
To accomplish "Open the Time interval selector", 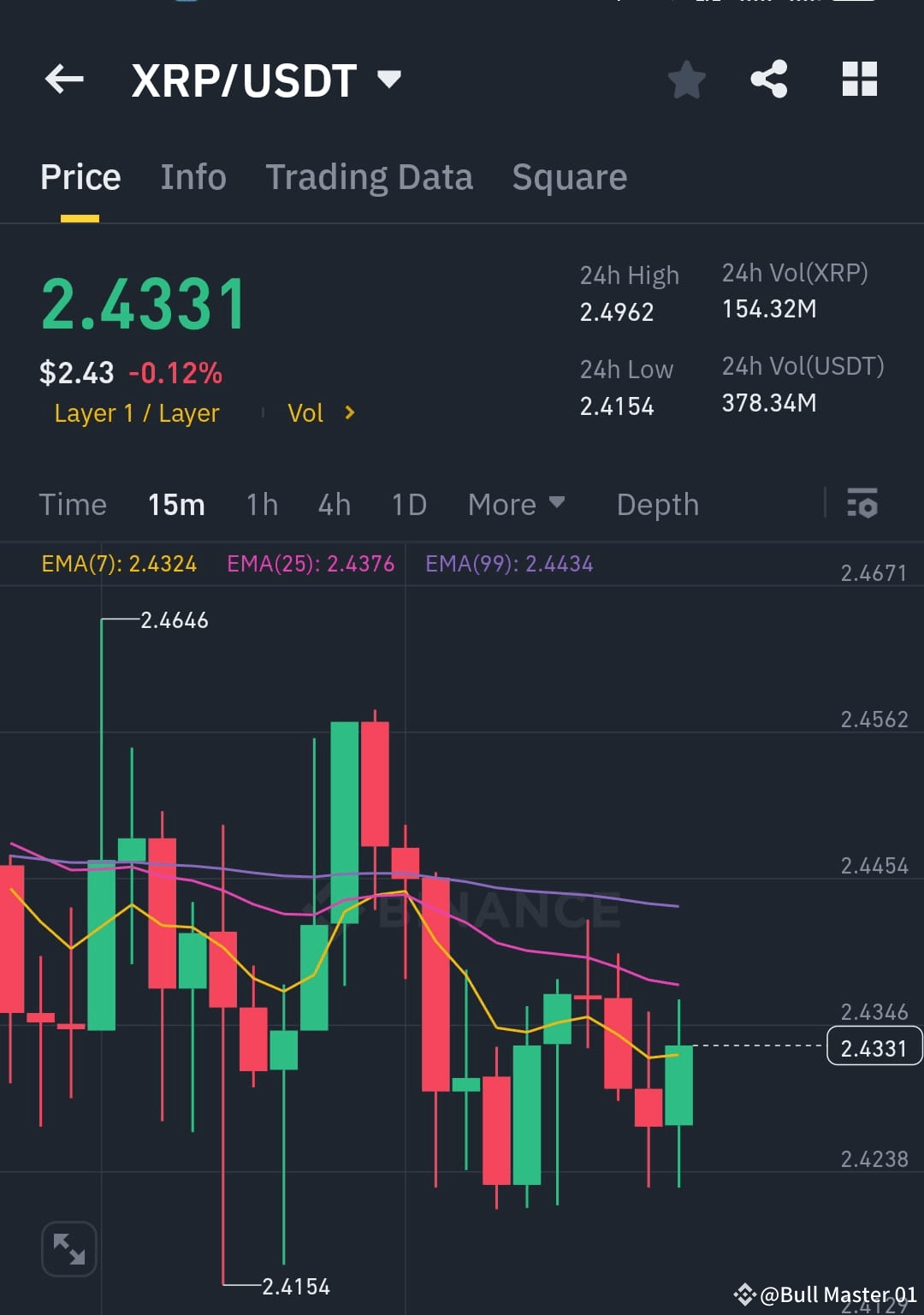I will coord(73,504).
